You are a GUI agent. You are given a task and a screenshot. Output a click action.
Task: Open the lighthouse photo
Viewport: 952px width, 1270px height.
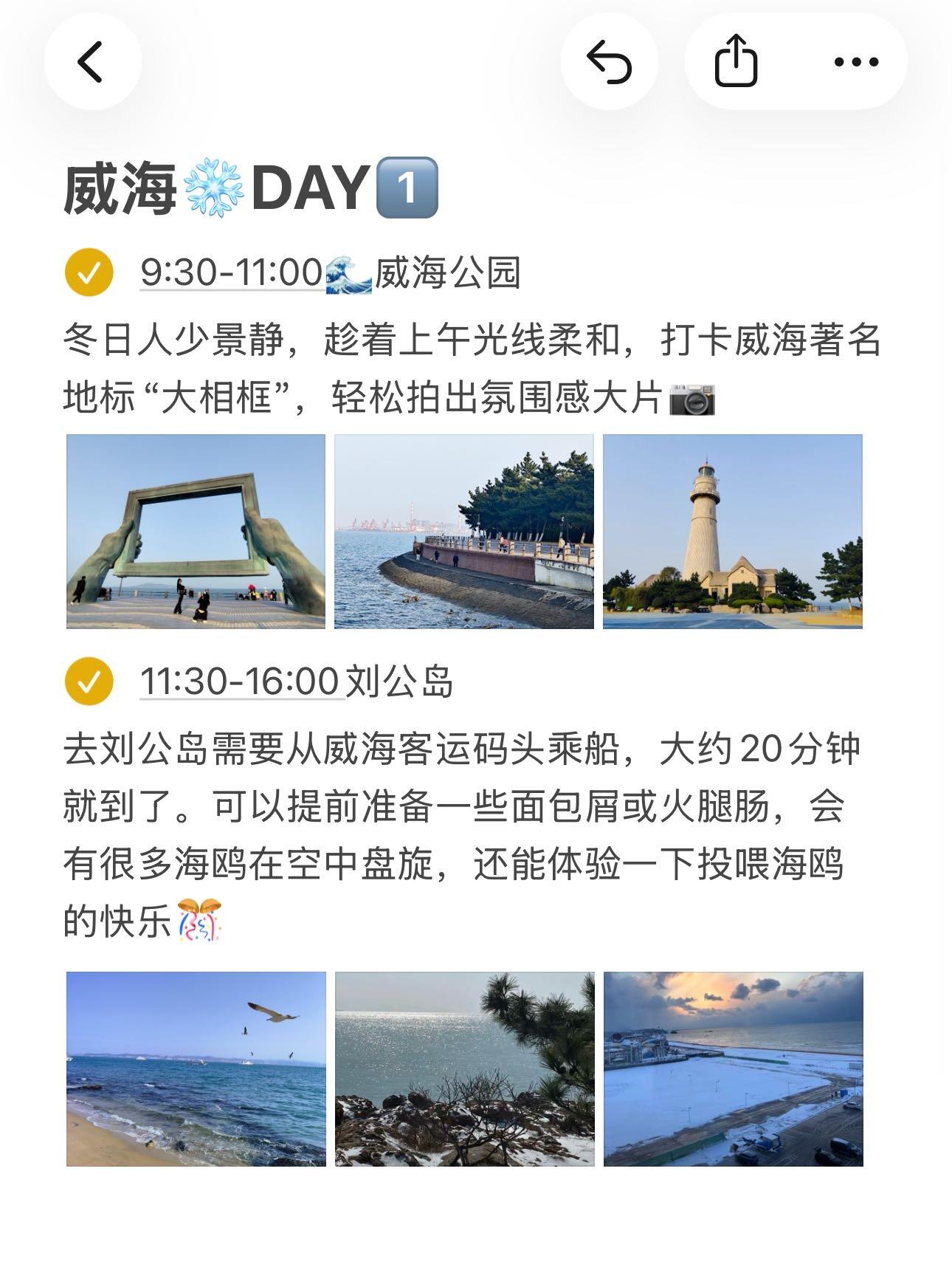point(732,532)
